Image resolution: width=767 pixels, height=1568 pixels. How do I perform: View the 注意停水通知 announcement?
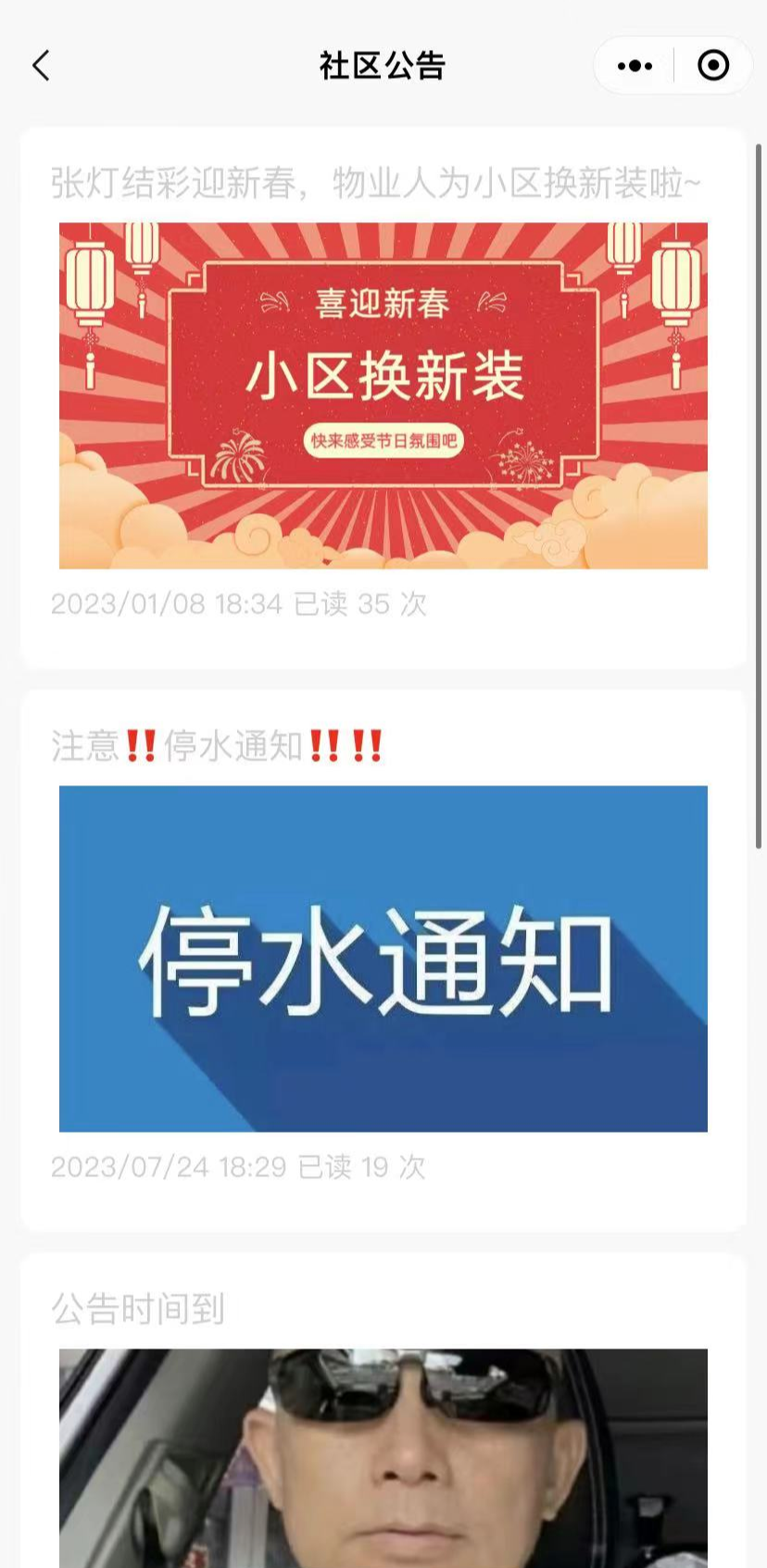(x=218, y=746)
